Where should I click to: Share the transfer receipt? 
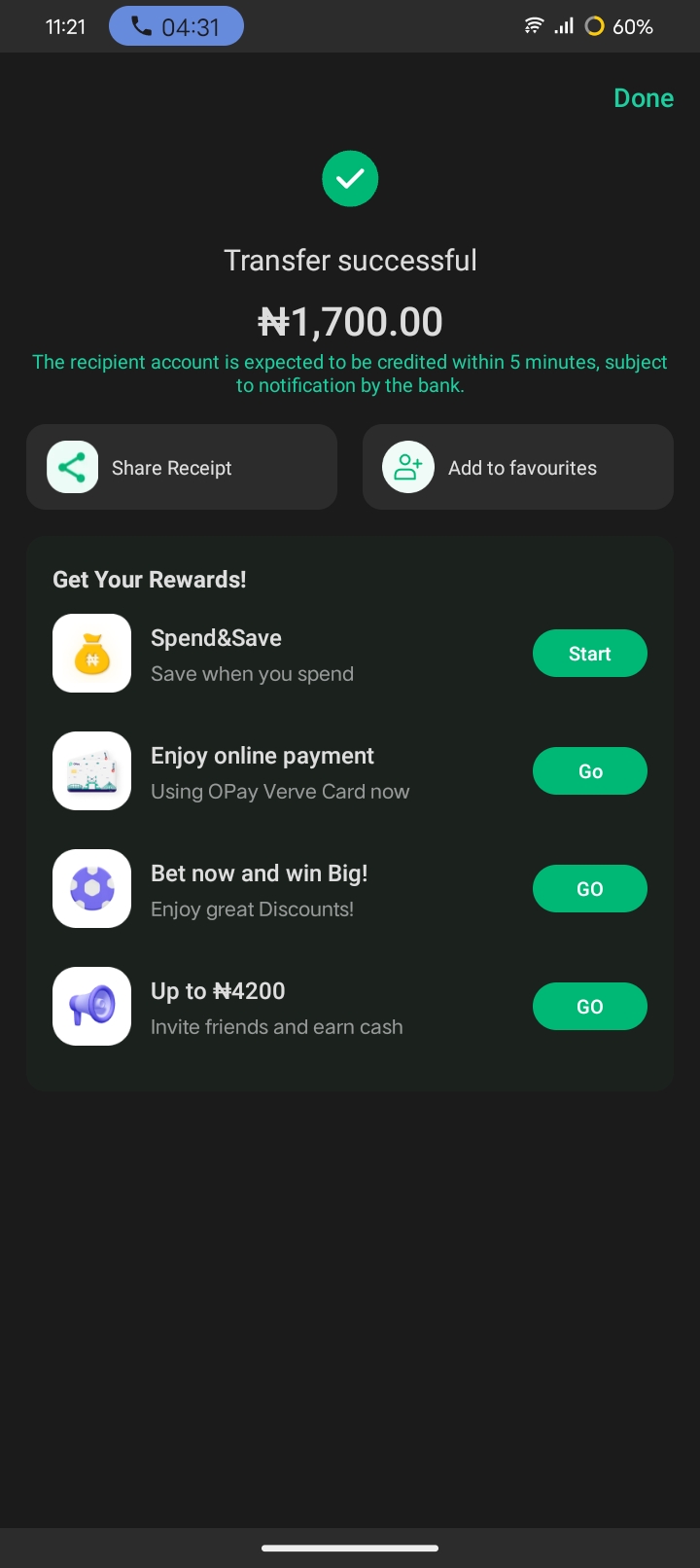coord(182,467)
